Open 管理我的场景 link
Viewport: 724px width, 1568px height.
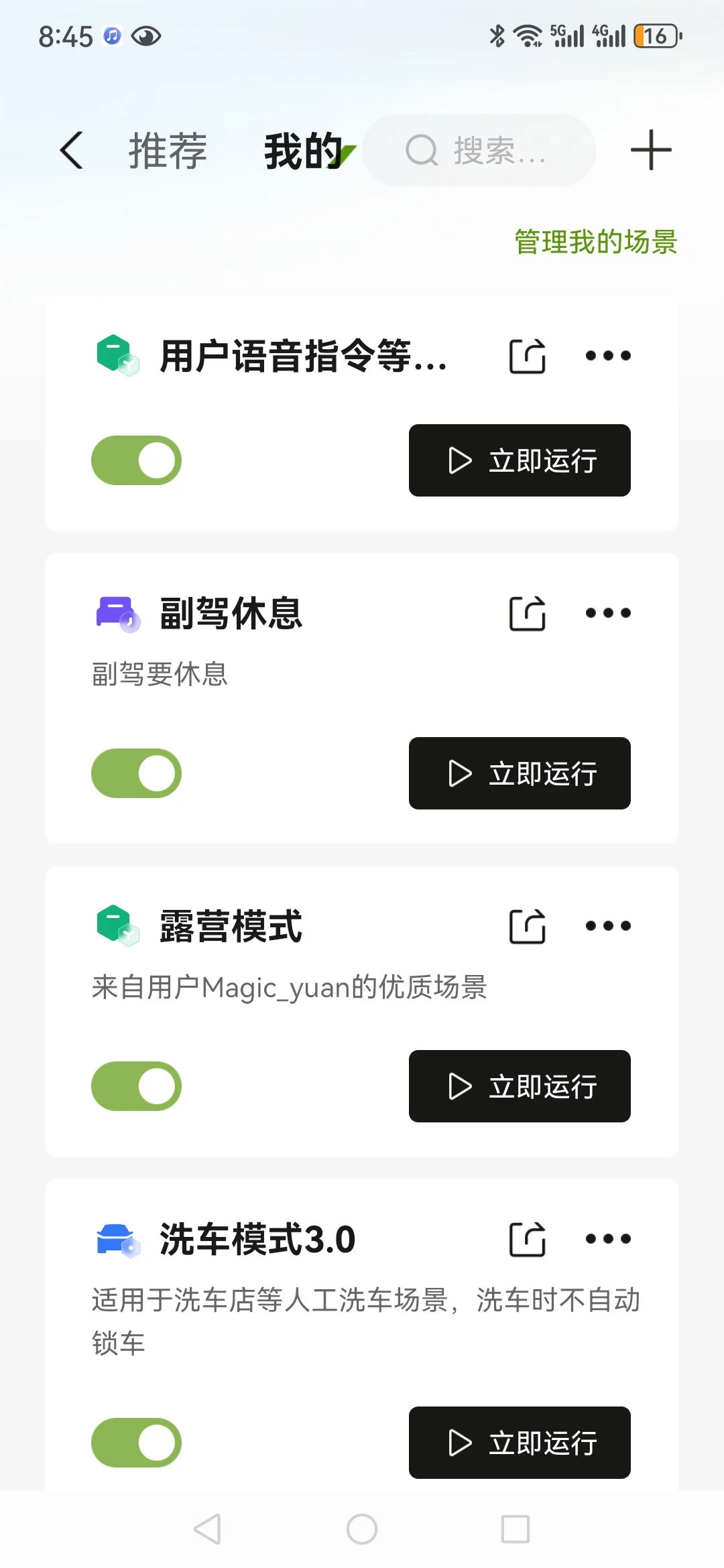595,242
